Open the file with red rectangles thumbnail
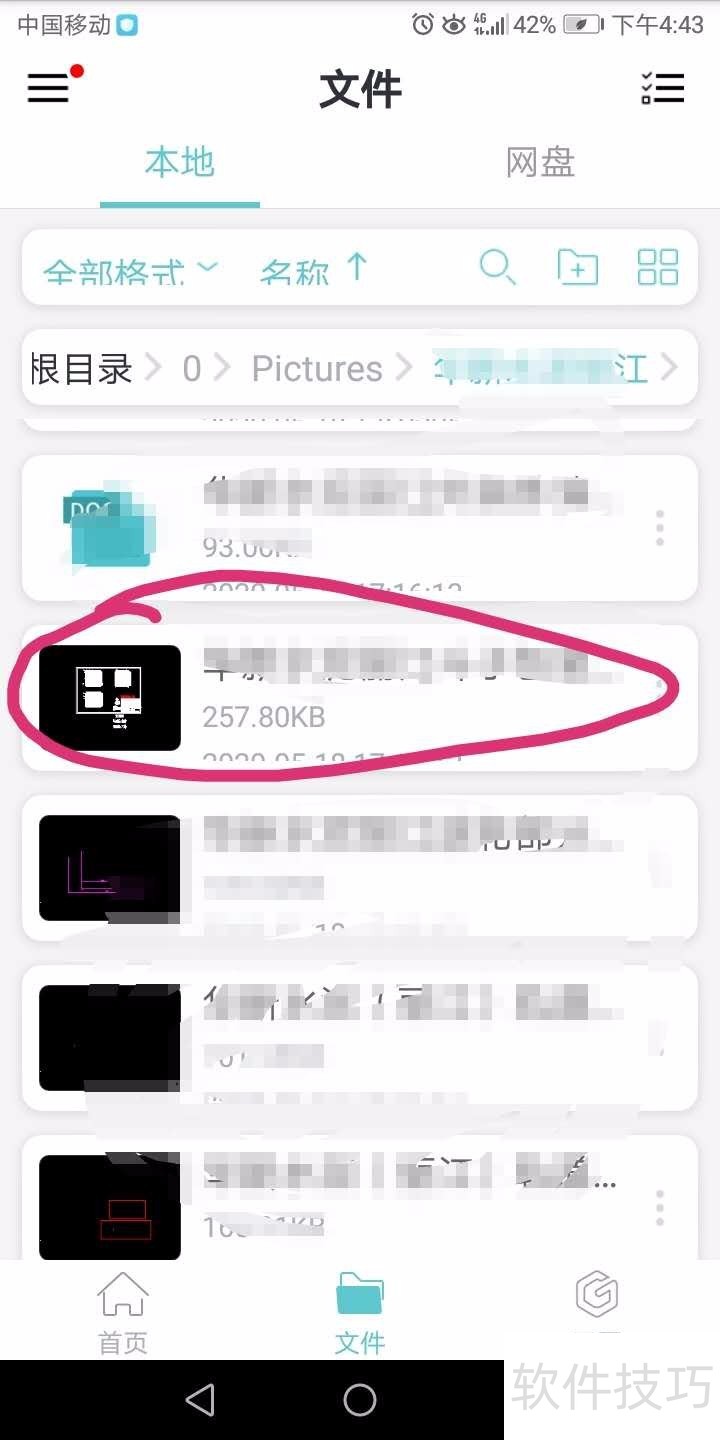Viewport: 720px width, 1440px height. pos(110,1207)
